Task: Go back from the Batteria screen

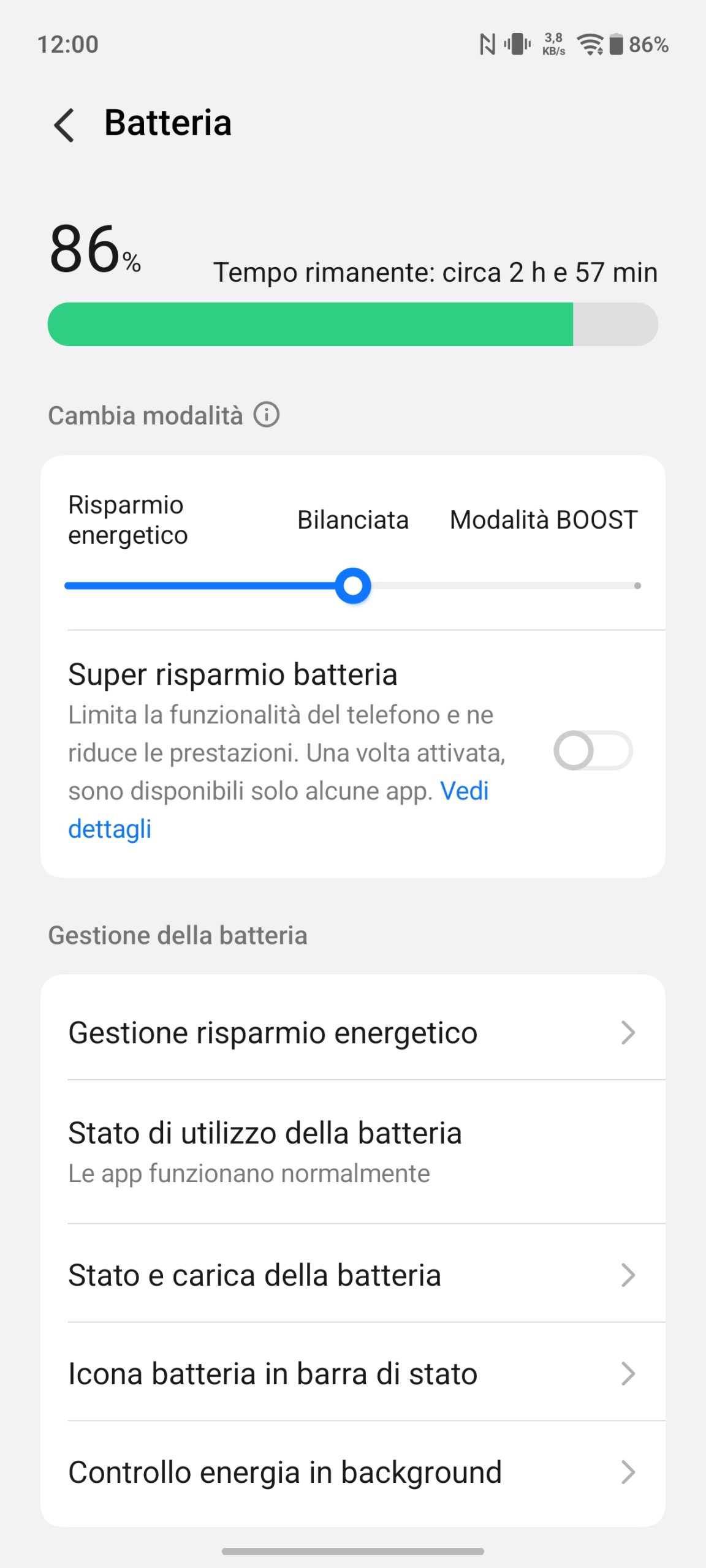Action: (x=64, y=125)
